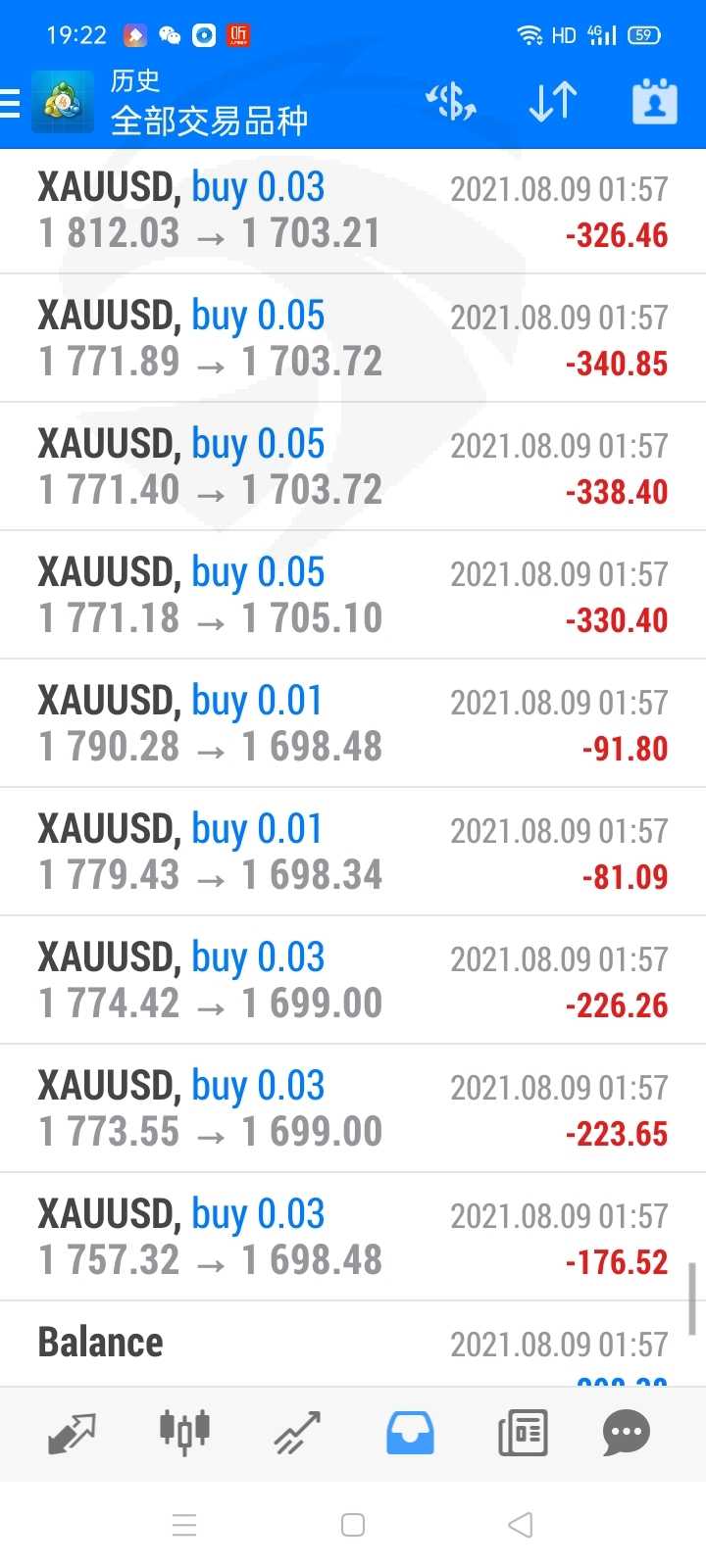Select the trade showing -81.09
Screen dimensions: 706x1568
(x=353, y=853)
